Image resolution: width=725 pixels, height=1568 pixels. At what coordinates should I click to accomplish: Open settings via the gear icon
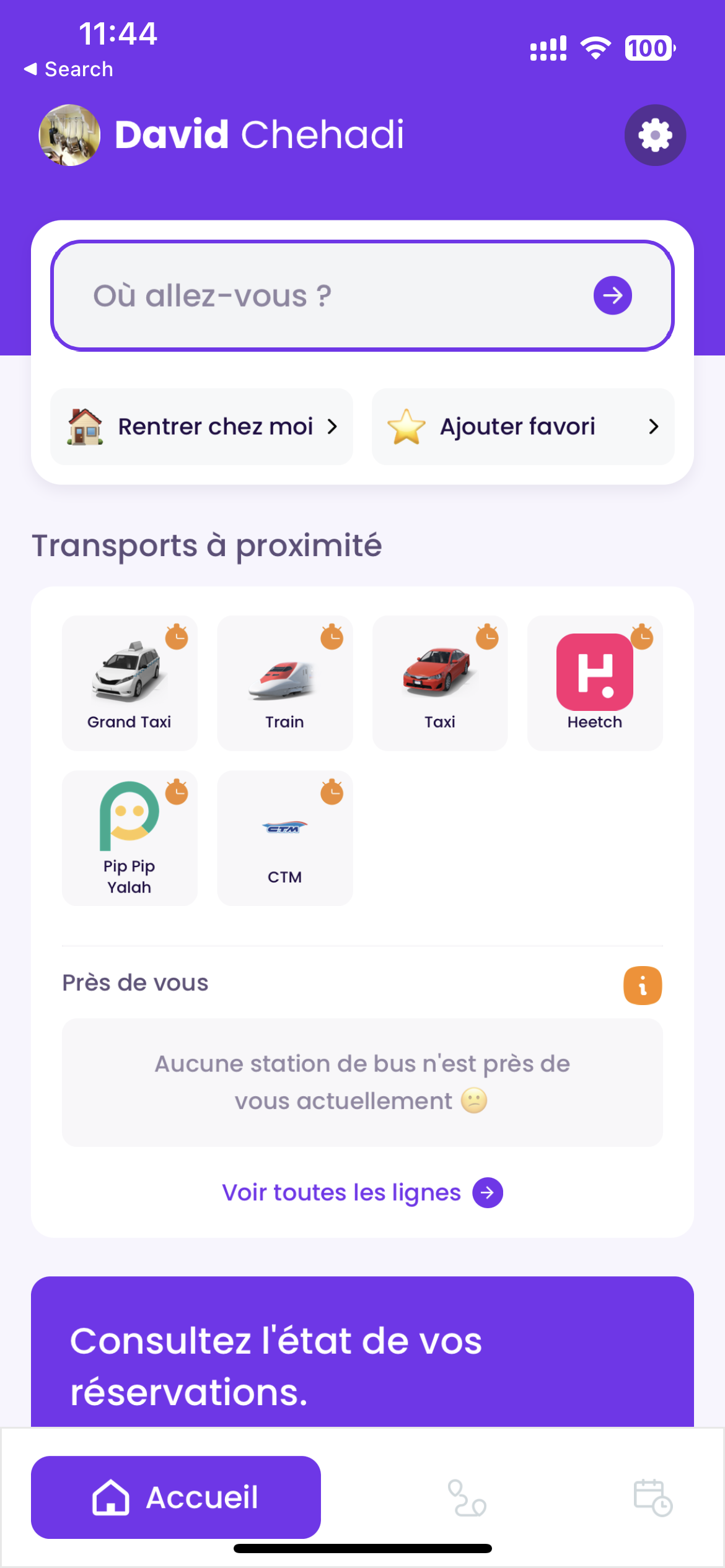click(655, 135)
